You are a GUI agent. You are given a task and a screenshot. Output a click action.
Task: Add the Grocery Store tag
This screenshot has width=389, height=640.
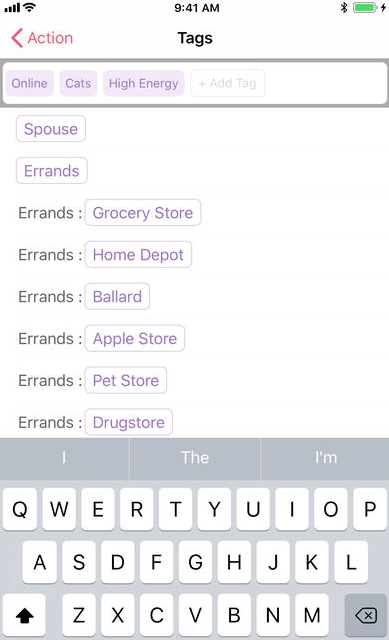click(x=143, y=213)
